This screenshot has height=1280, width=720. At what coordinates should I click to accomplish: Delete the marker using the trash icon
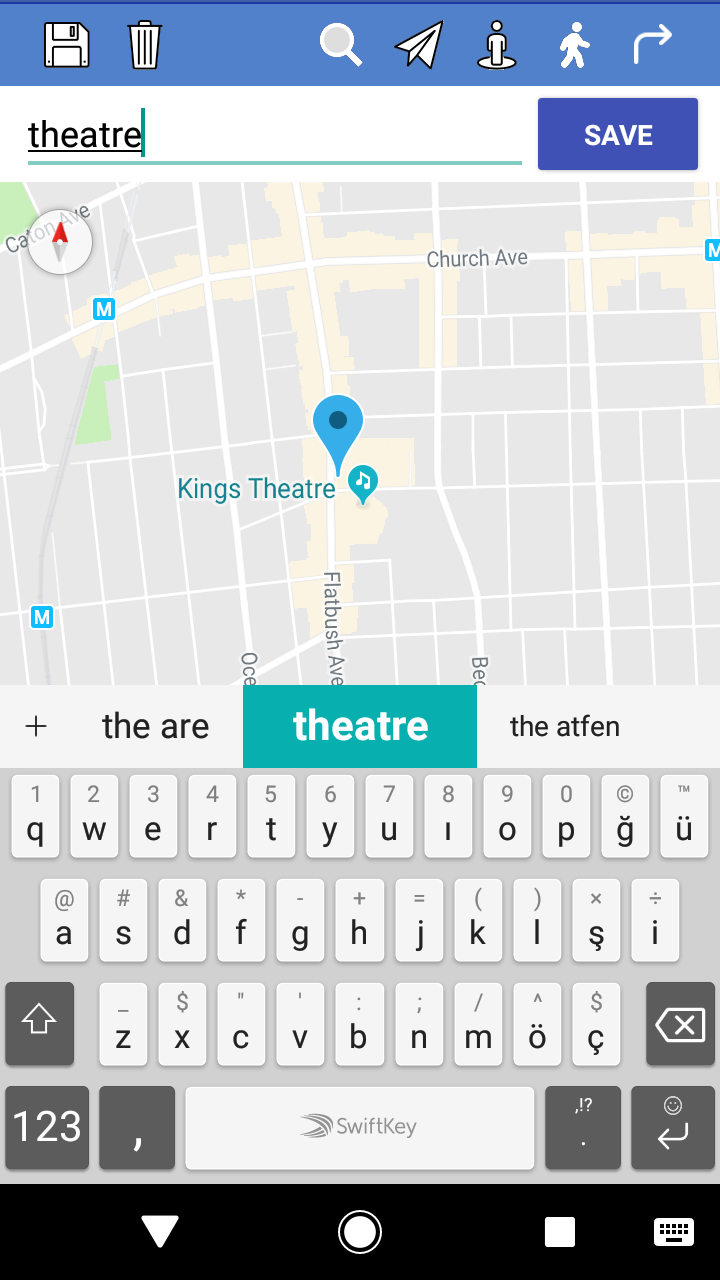click(x=144, y=44)
